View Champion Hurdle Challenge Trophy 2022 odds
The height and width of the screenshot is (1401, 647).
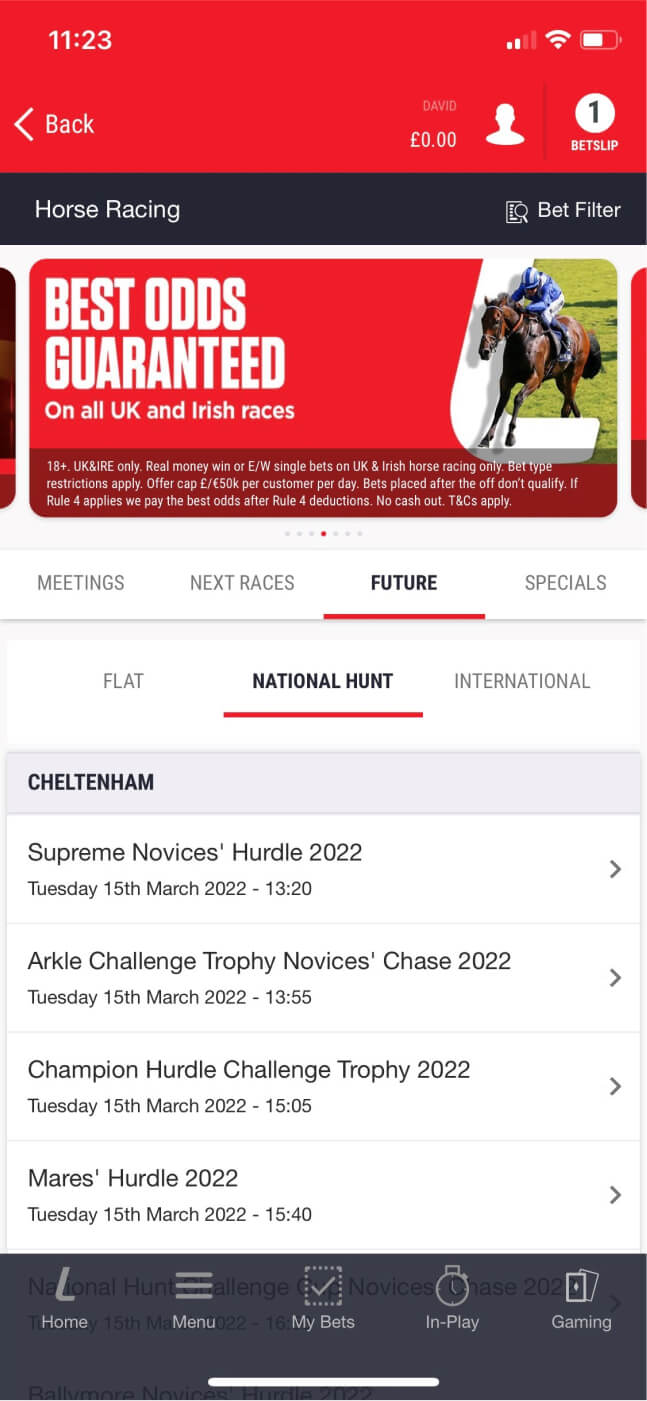[x=322, y=1086]
